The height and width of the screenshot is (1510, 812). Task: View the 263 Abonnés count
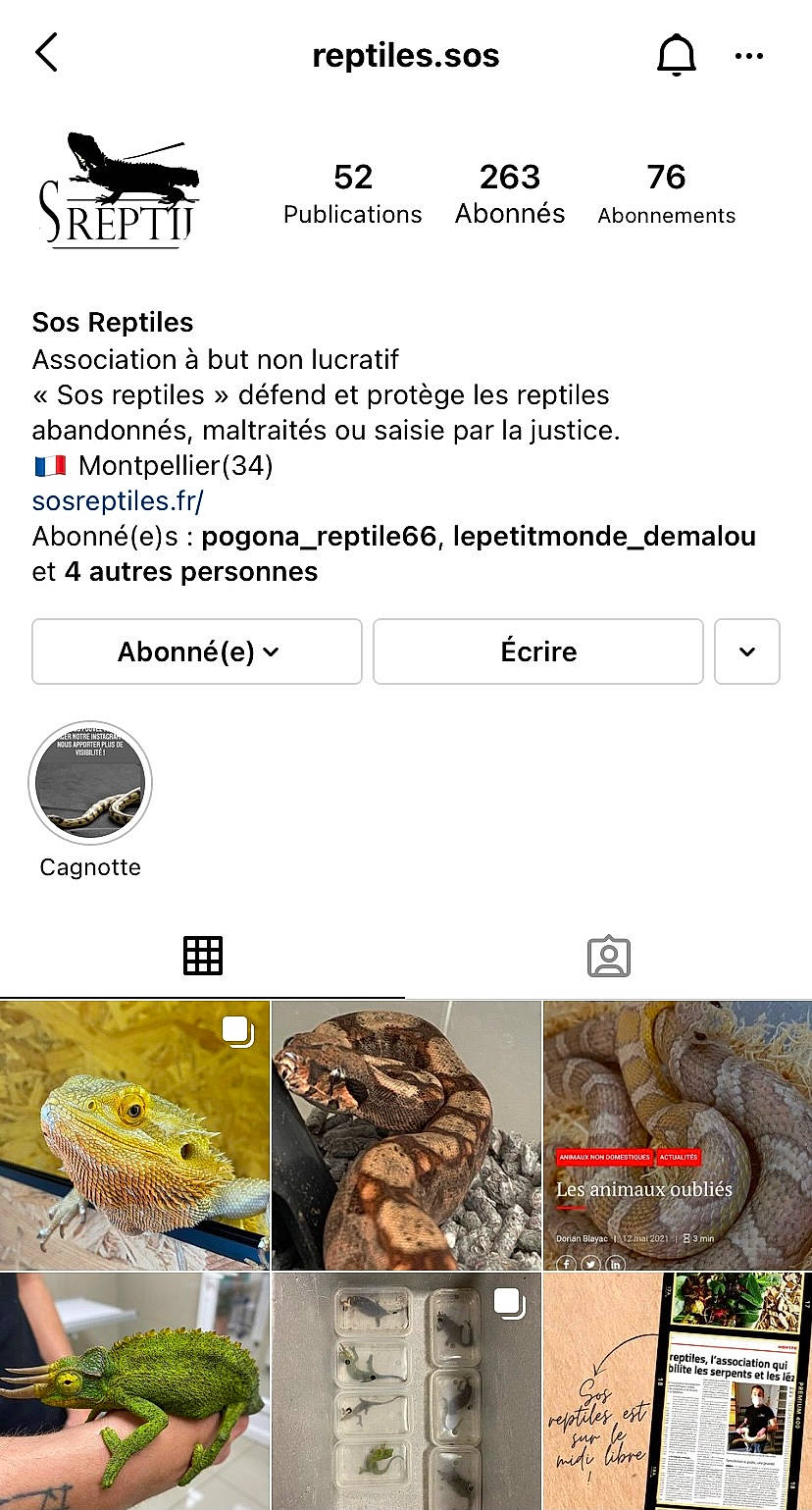(x=510, y=192)
